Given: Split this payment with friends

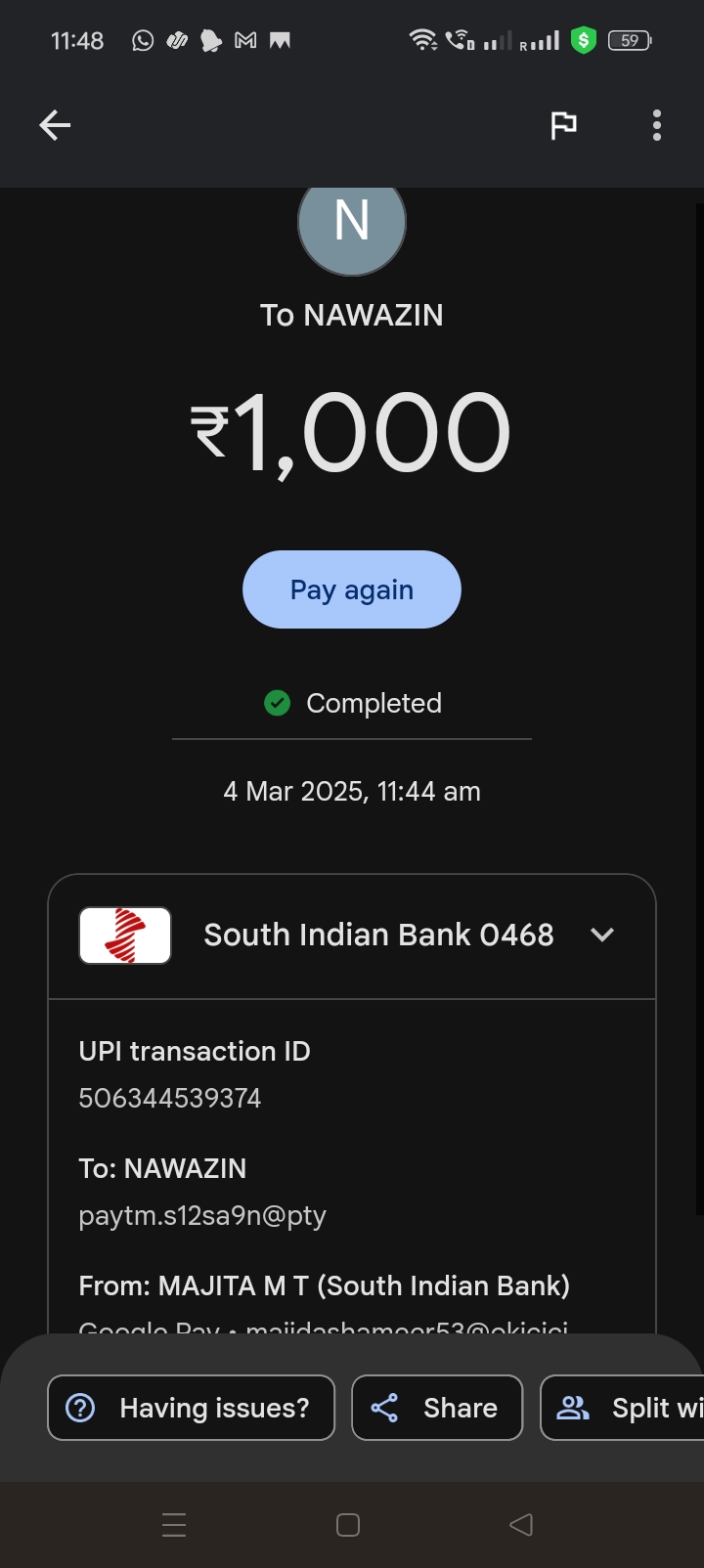Looking at the screenshot, I should tap(626, 1408).
